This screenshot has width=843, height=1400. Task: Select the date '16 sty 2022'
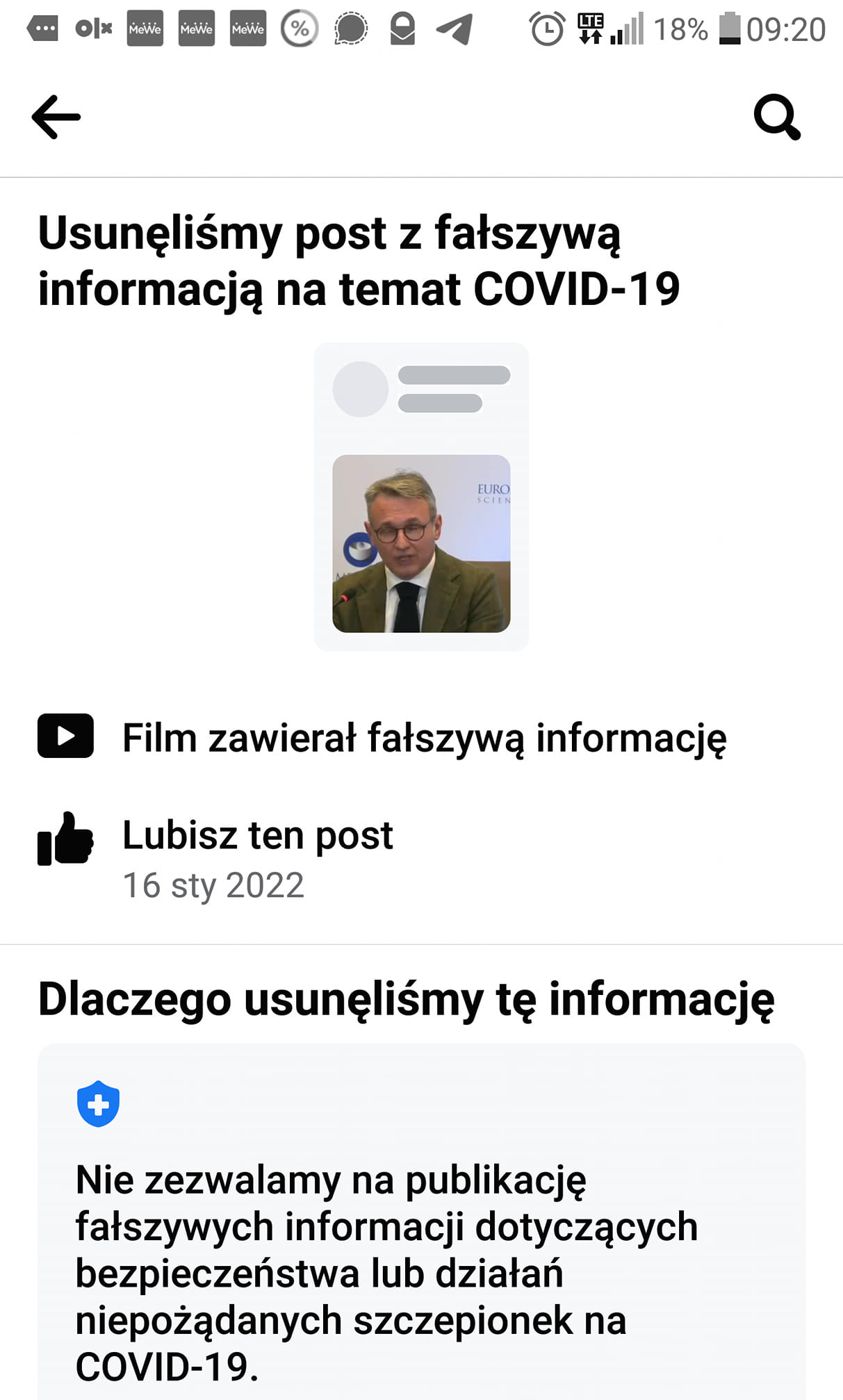[213, 885]
